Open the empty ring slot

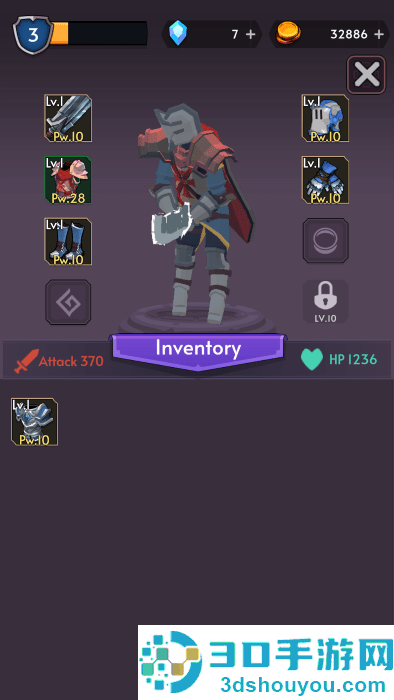(x=326, y=241)
